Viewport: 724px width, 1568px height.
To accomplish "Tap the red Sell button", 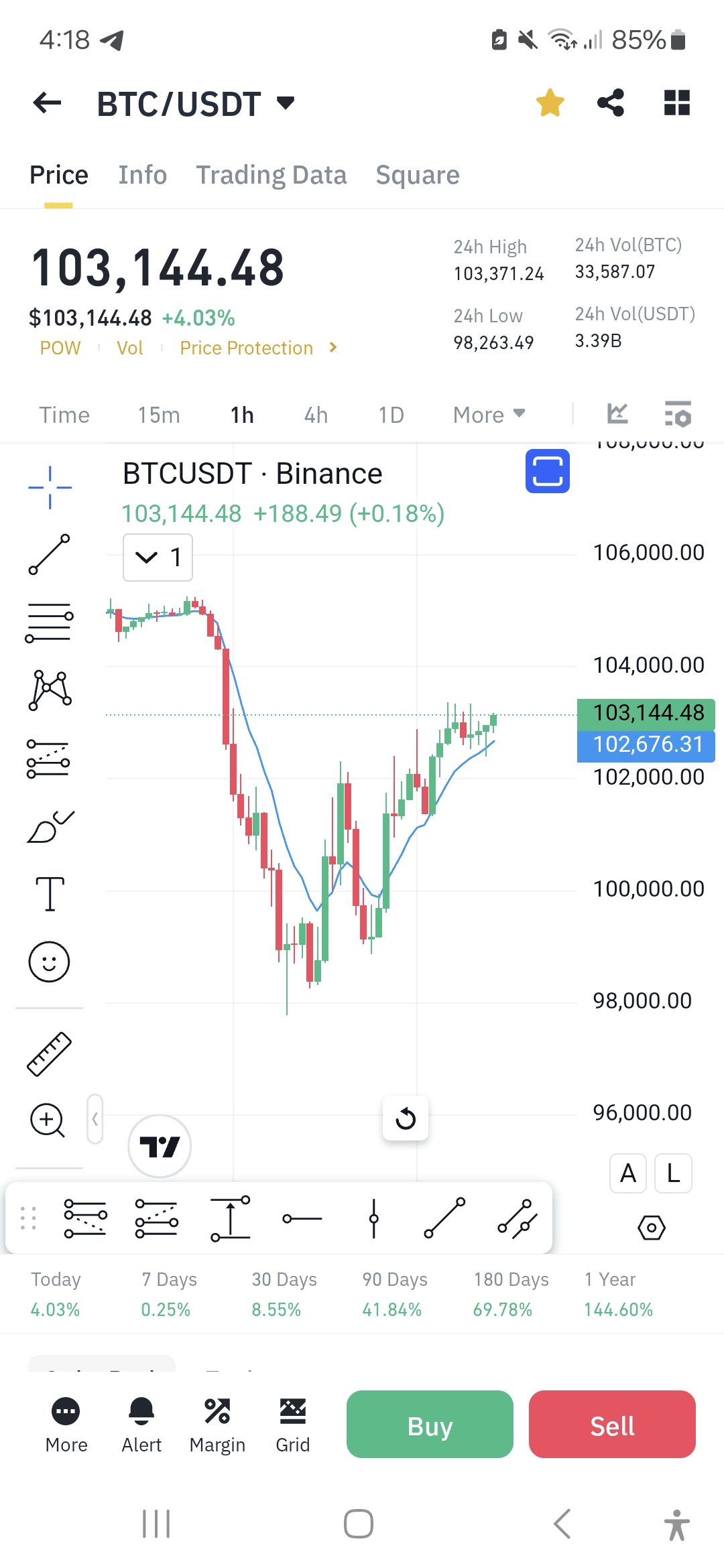I will coord(611,1425).
